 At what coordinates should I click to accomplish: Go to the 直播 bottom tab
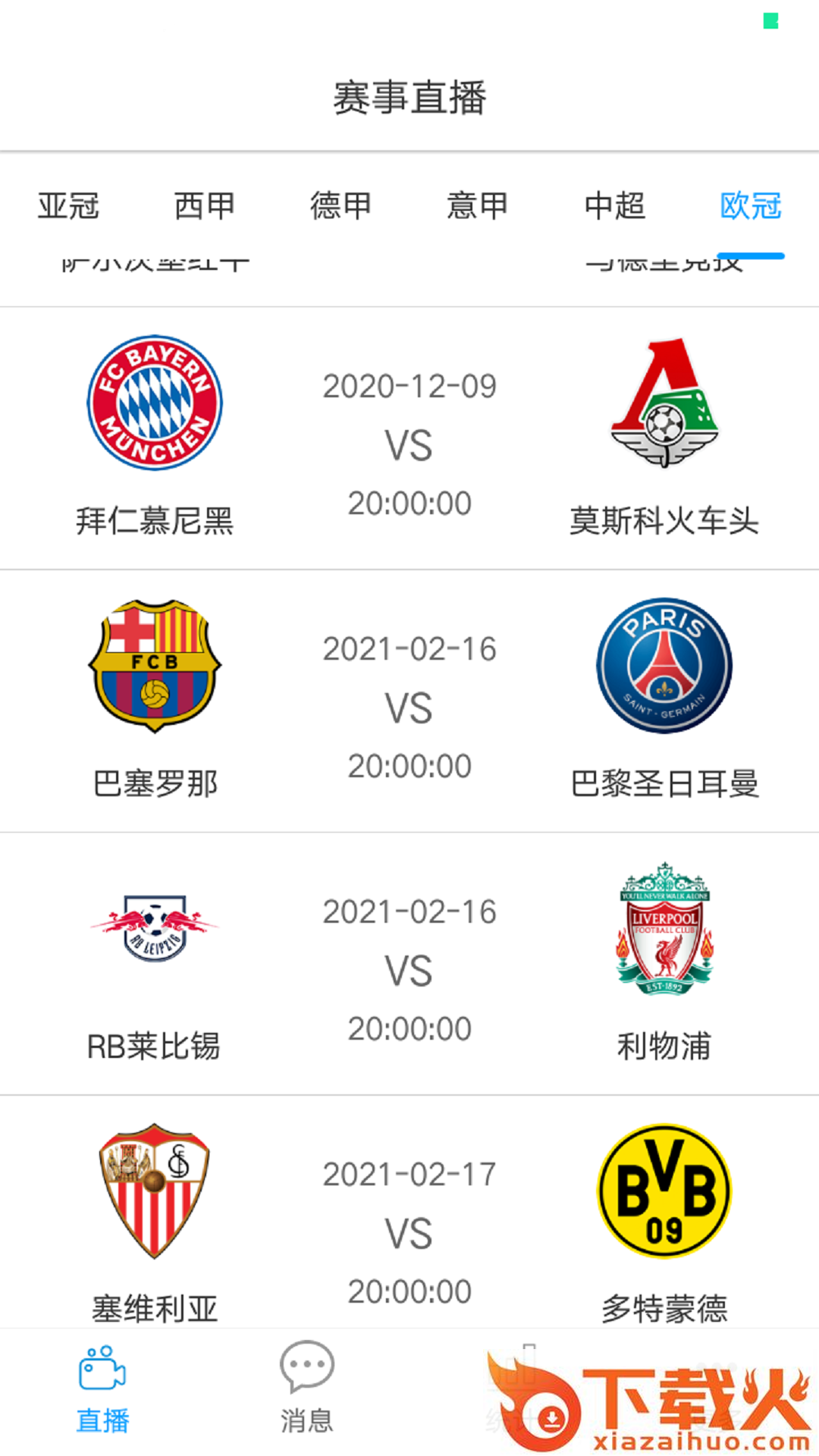[x=102, y=1389]
